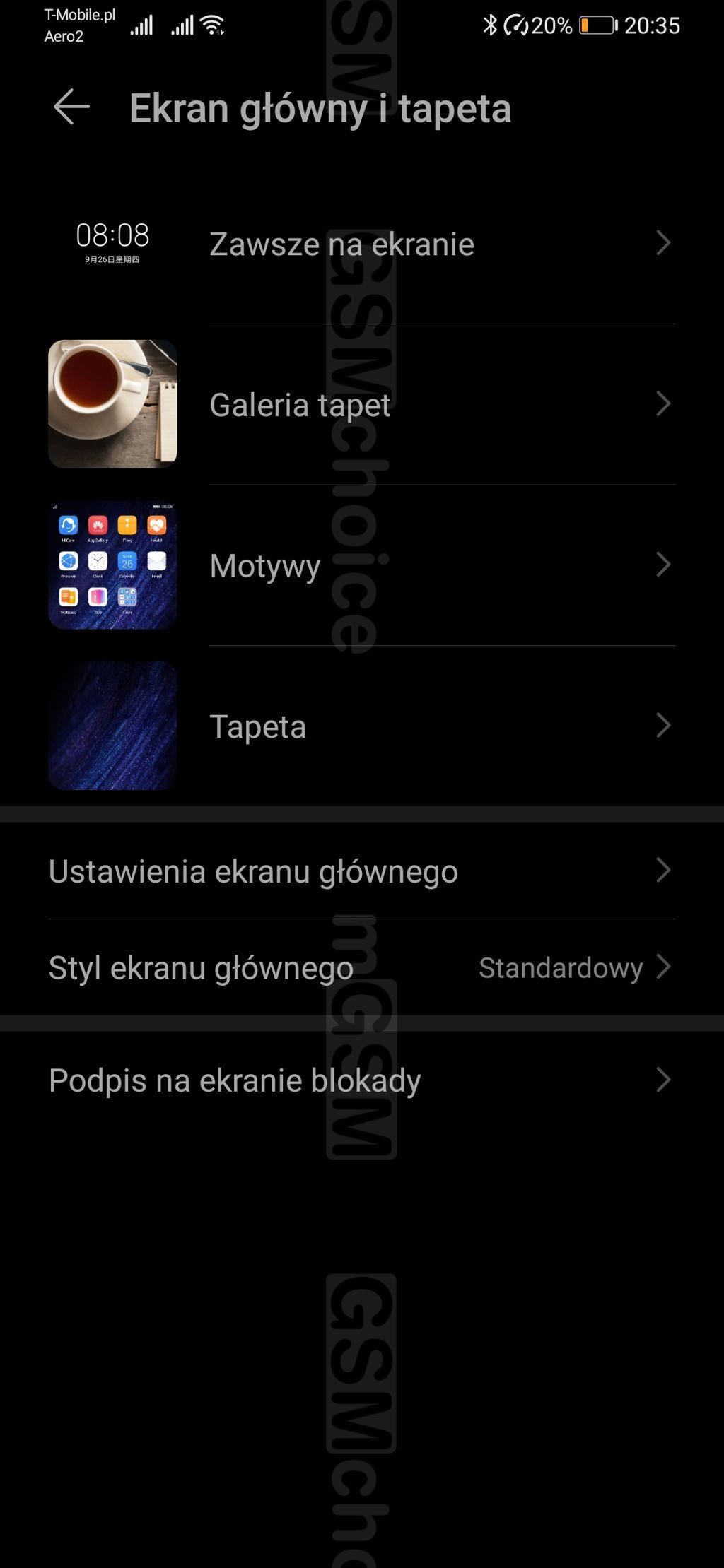
Task: Open the Motywy row
Action: (361, 565)
